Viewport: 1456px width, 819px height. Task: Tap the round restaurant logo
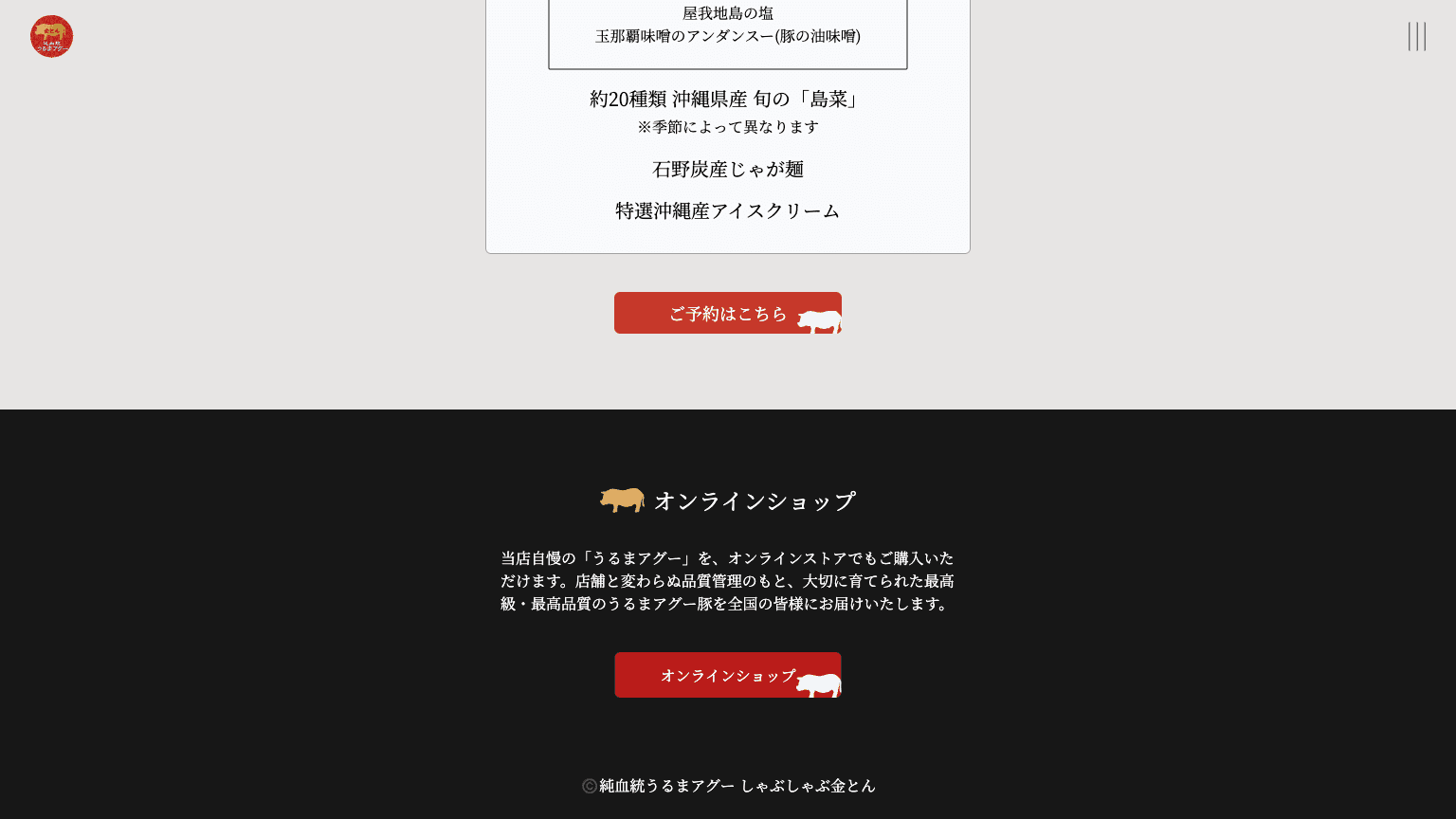tap(51, 37)
